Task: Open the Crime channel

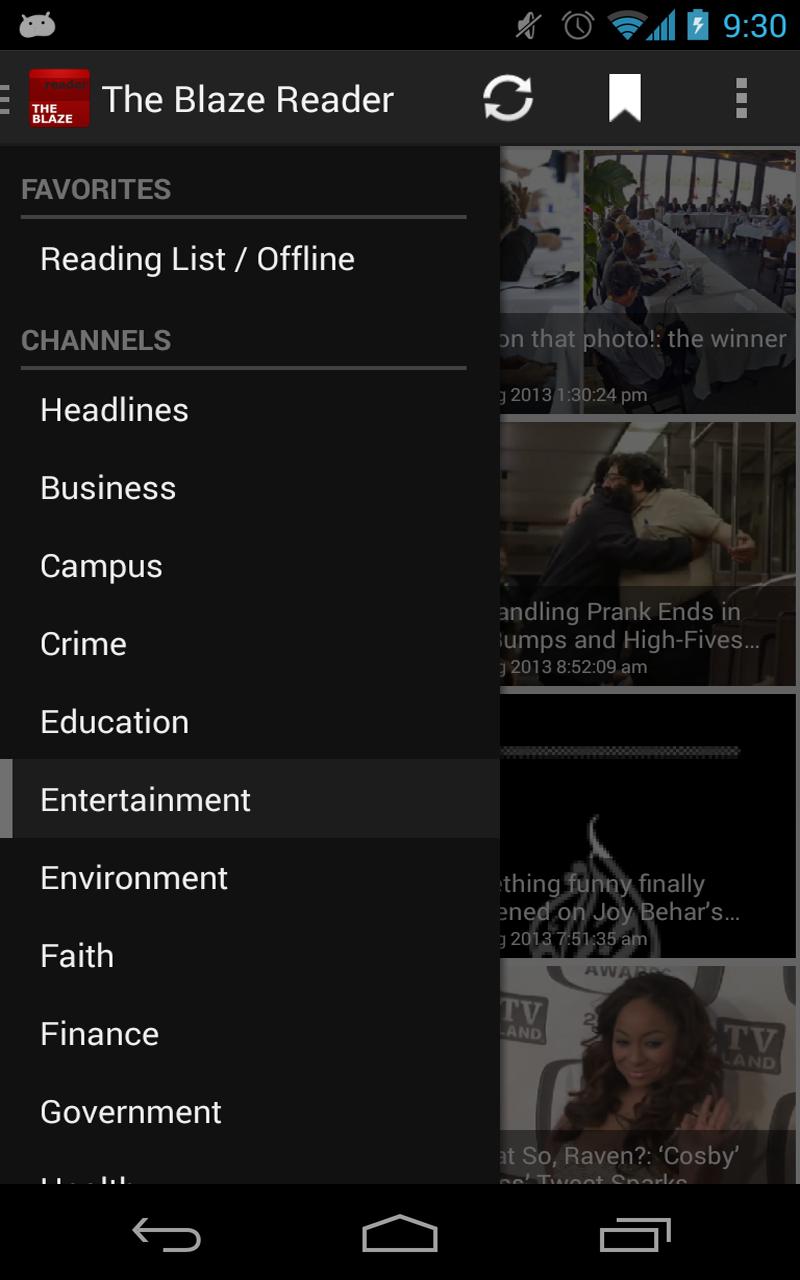Action: pos(83,643)
